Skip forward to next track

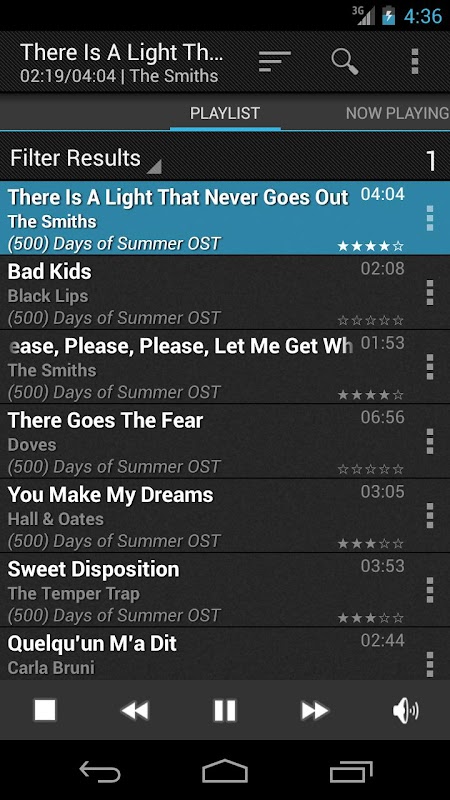click(x=315, y=710)
